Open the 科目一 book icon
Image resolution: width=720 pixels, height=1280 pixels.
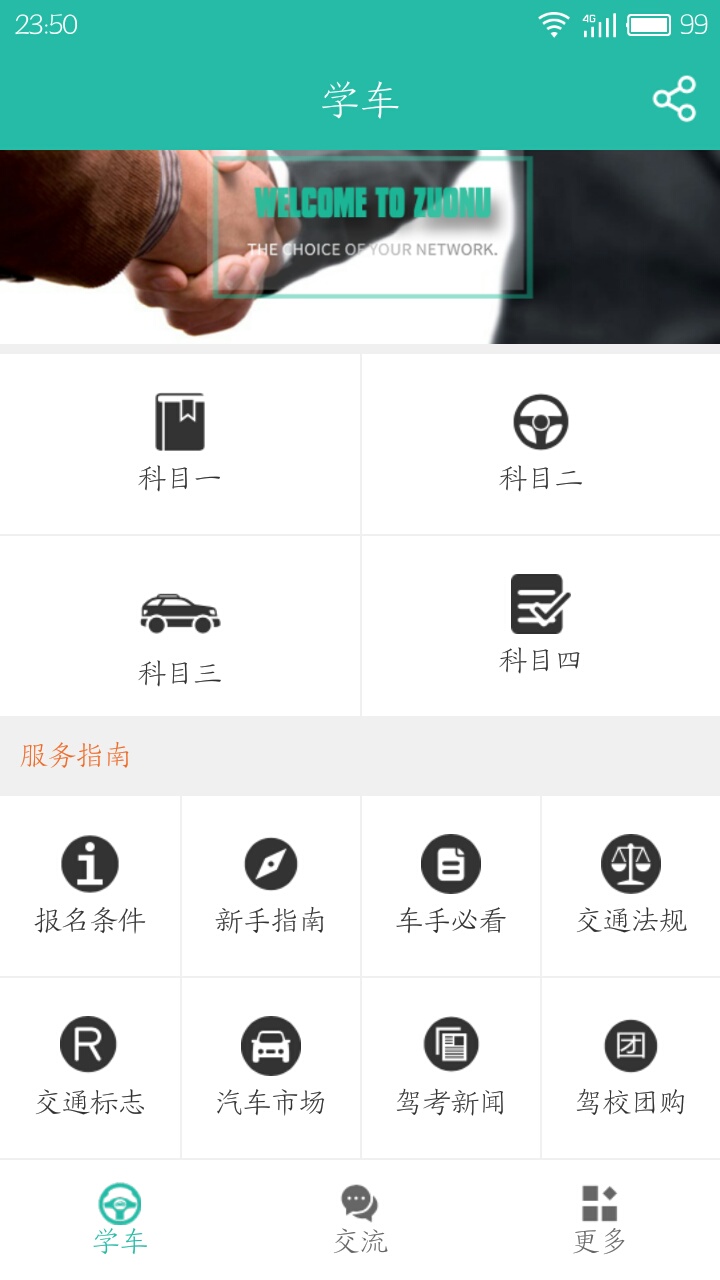point(180,422)
